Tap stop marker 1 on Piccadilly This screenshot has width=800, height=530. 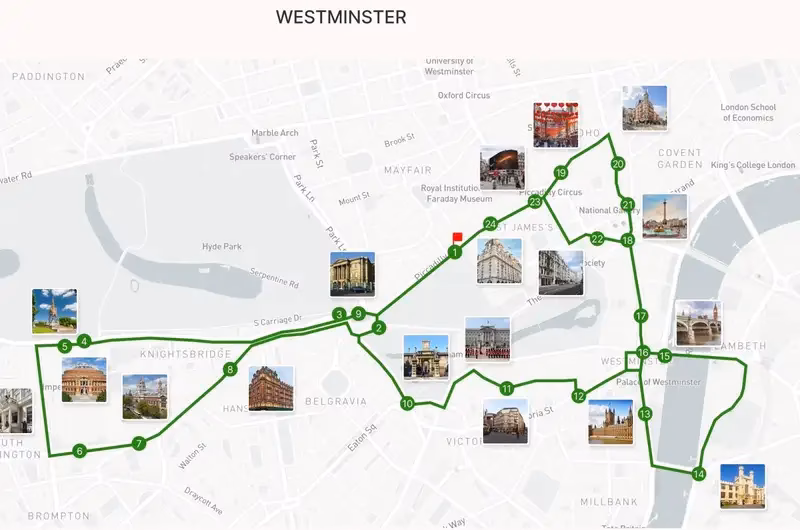pyautogui.click(x=455, y=253)
